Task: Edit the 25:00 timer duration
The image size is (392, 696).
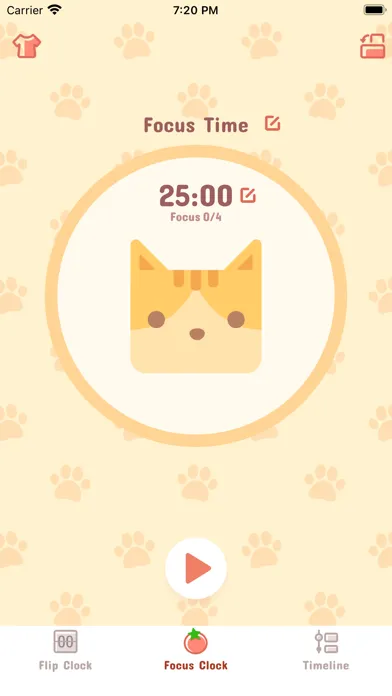Action: pyautogui.click(x=248, y=195)
